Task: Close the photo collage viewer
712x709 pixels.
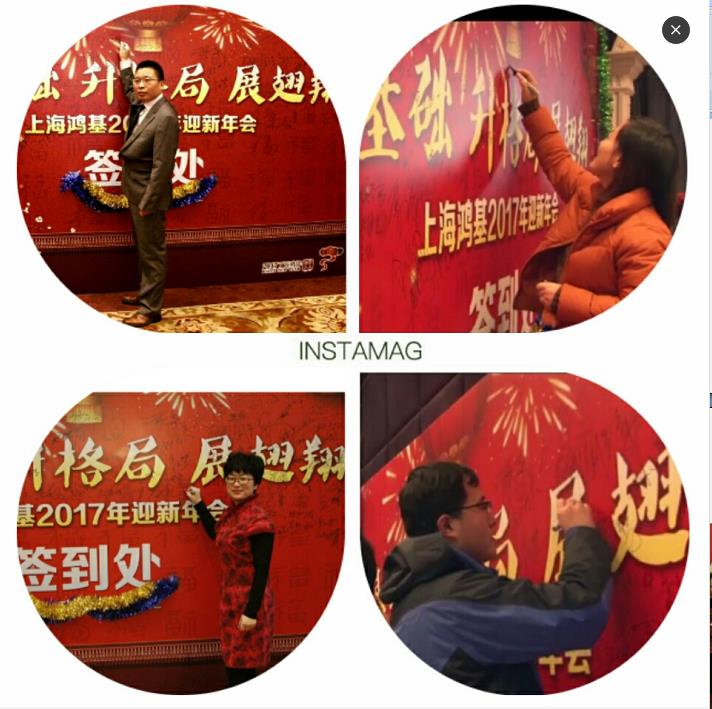Action: 675,30
